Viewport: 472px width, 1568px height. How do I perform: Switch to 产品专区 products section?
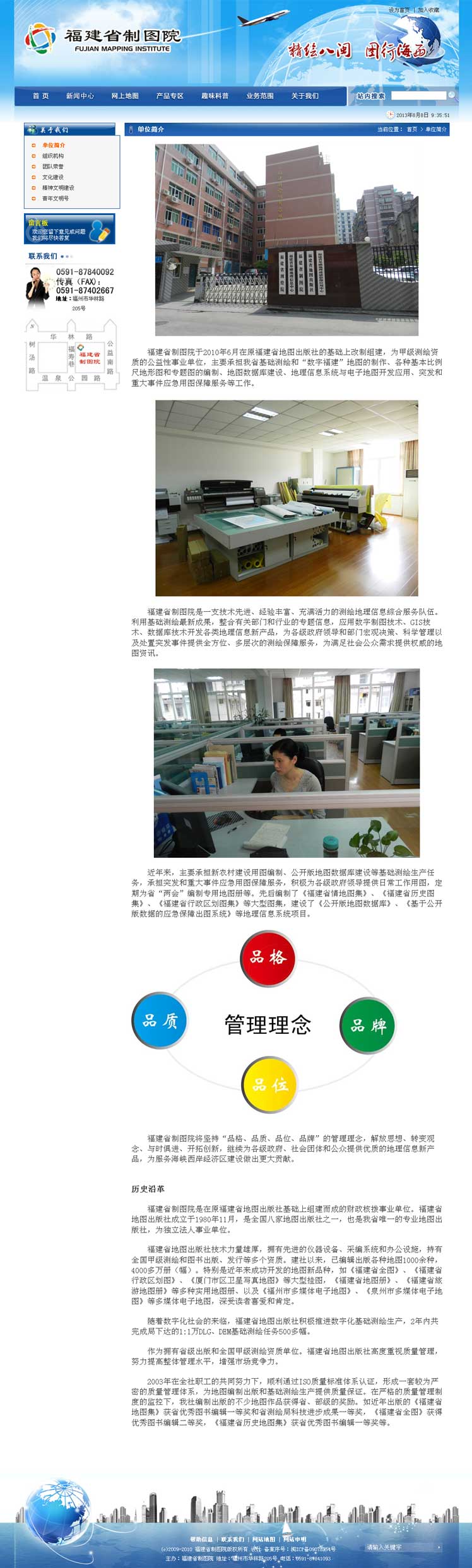point(170,96)
